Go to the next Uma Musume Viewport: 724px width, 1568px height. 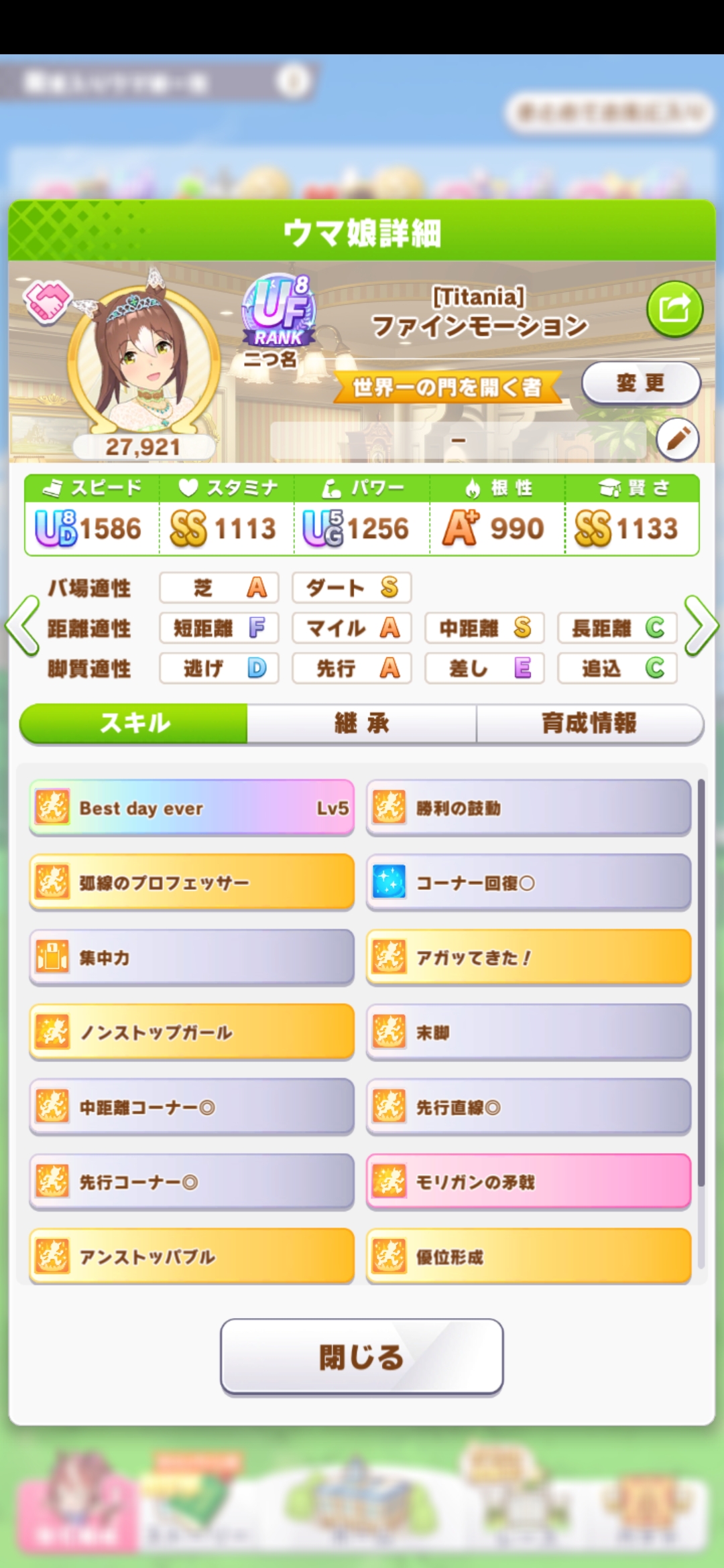(x=701, y=627)
